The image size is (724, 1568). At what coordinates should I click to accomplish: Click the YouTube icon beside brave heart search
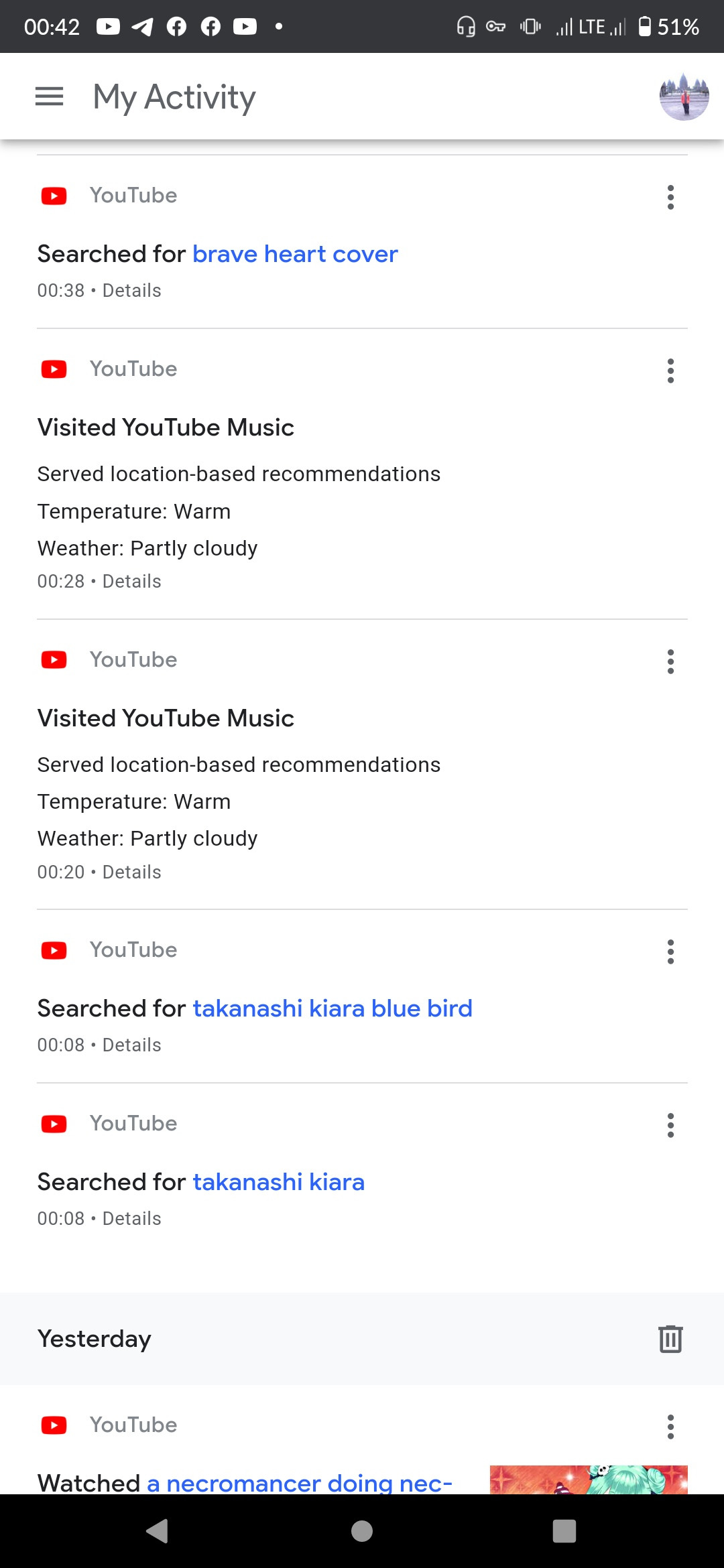point(53,196)
